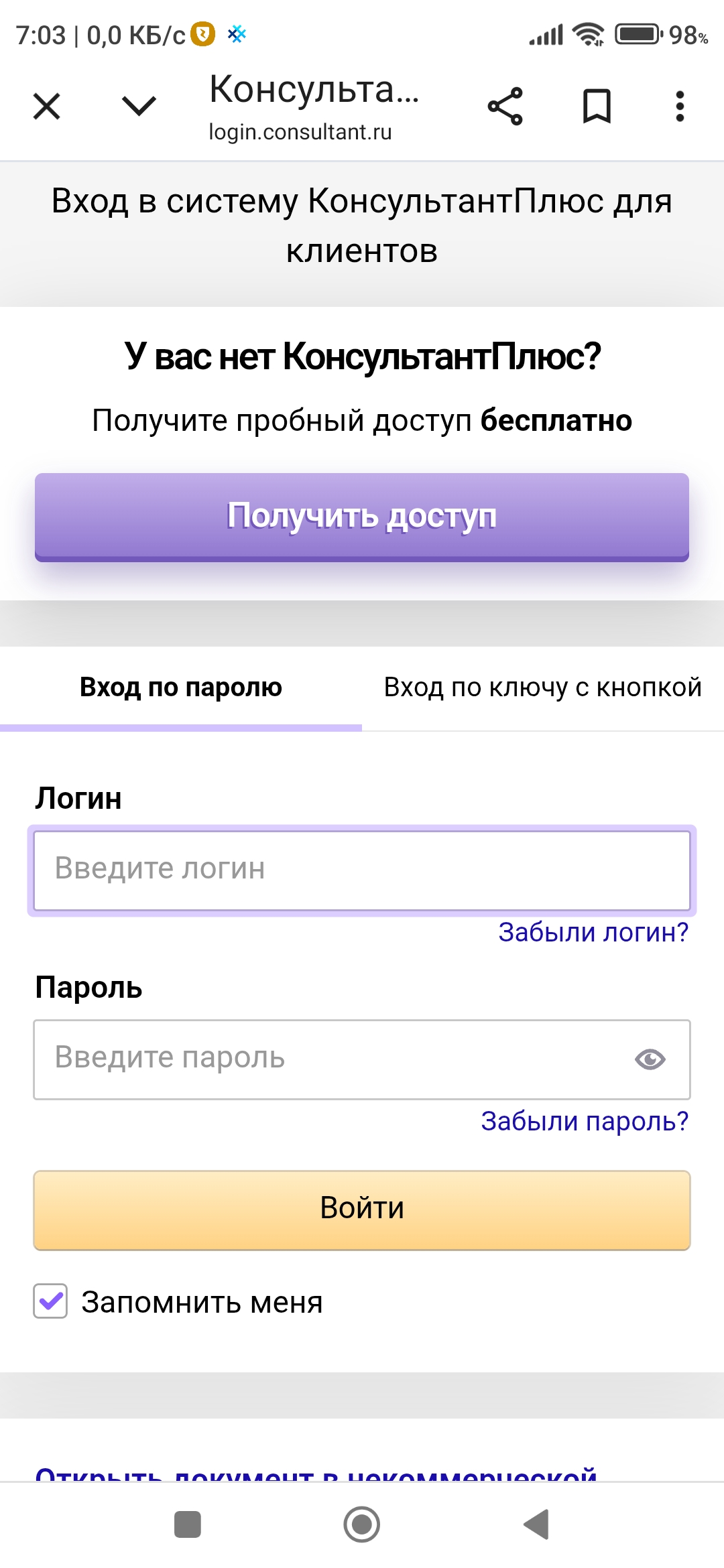
Task: Open the three-dot overflow menu
Action: pyautogui.click(x=680, y=106)
